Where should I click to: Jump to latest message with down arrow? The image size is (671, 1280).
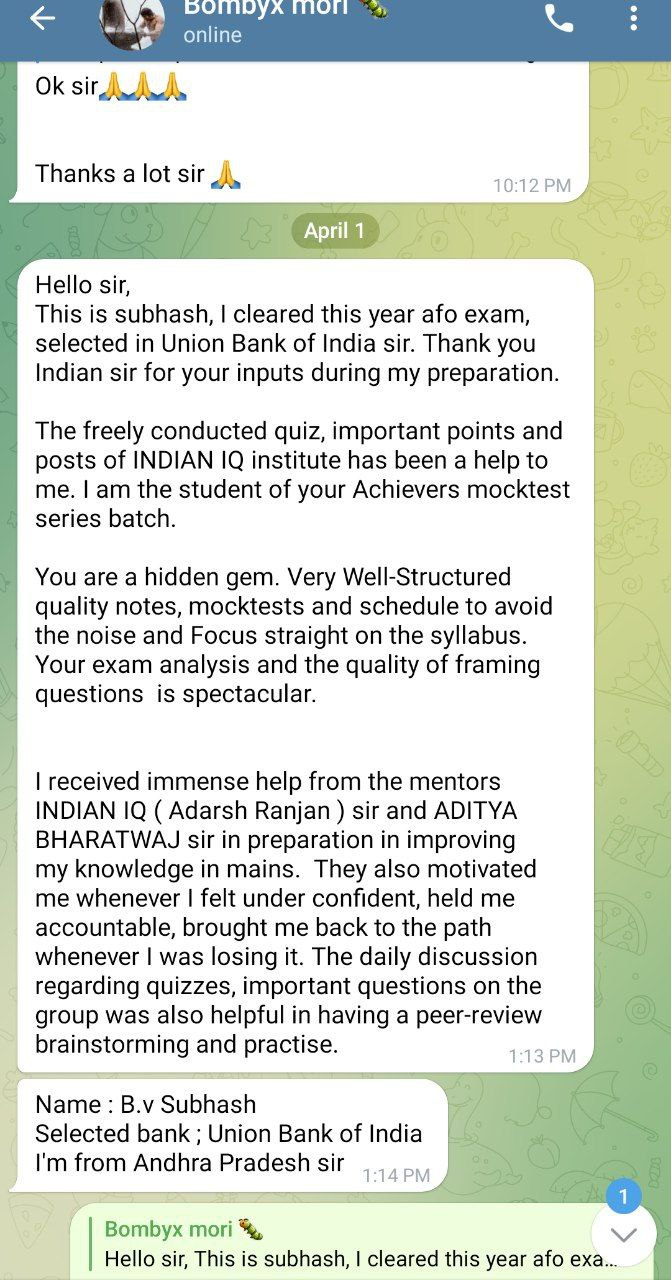click(x=624, y=1234)
